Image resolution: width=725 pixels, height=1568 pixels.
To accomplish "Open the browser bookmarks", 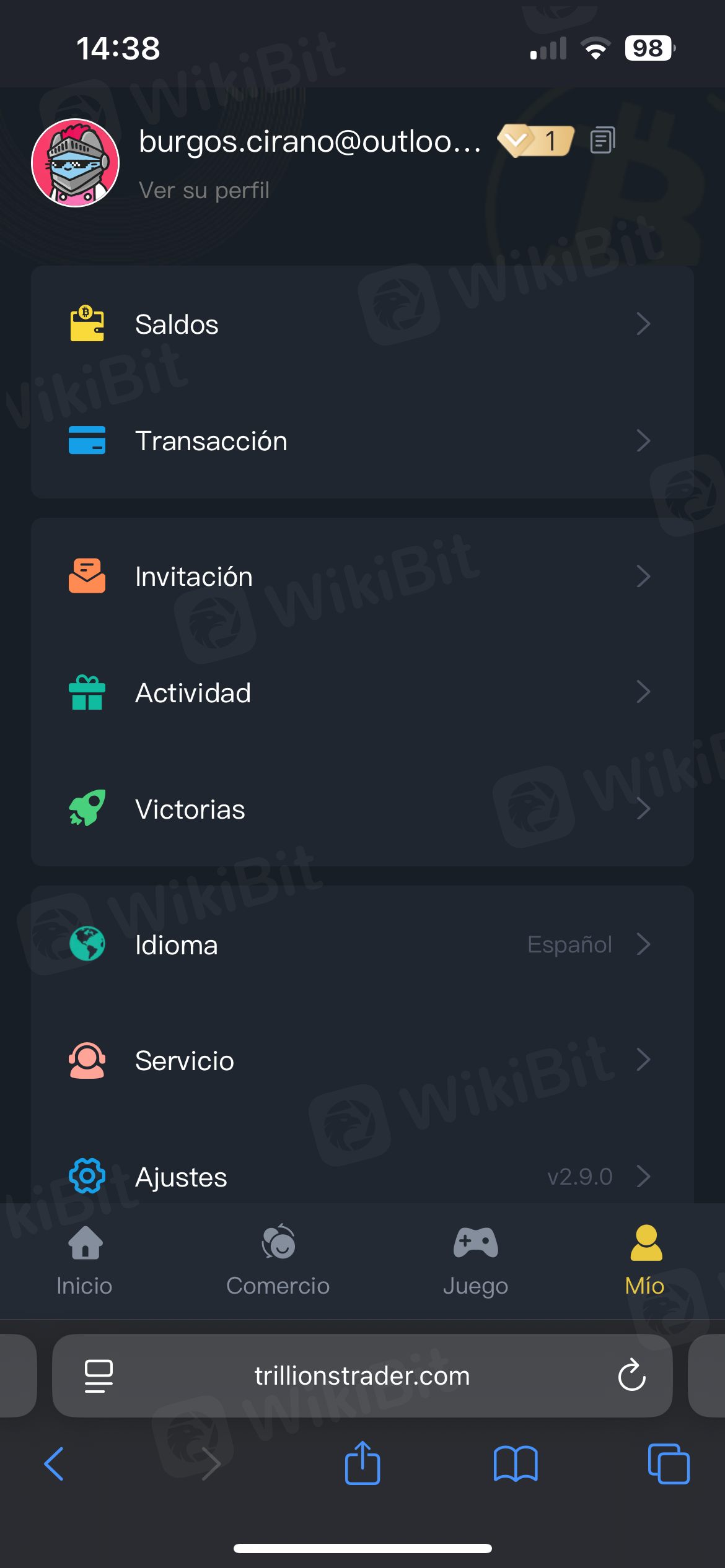I will (x=516, y=1464).
